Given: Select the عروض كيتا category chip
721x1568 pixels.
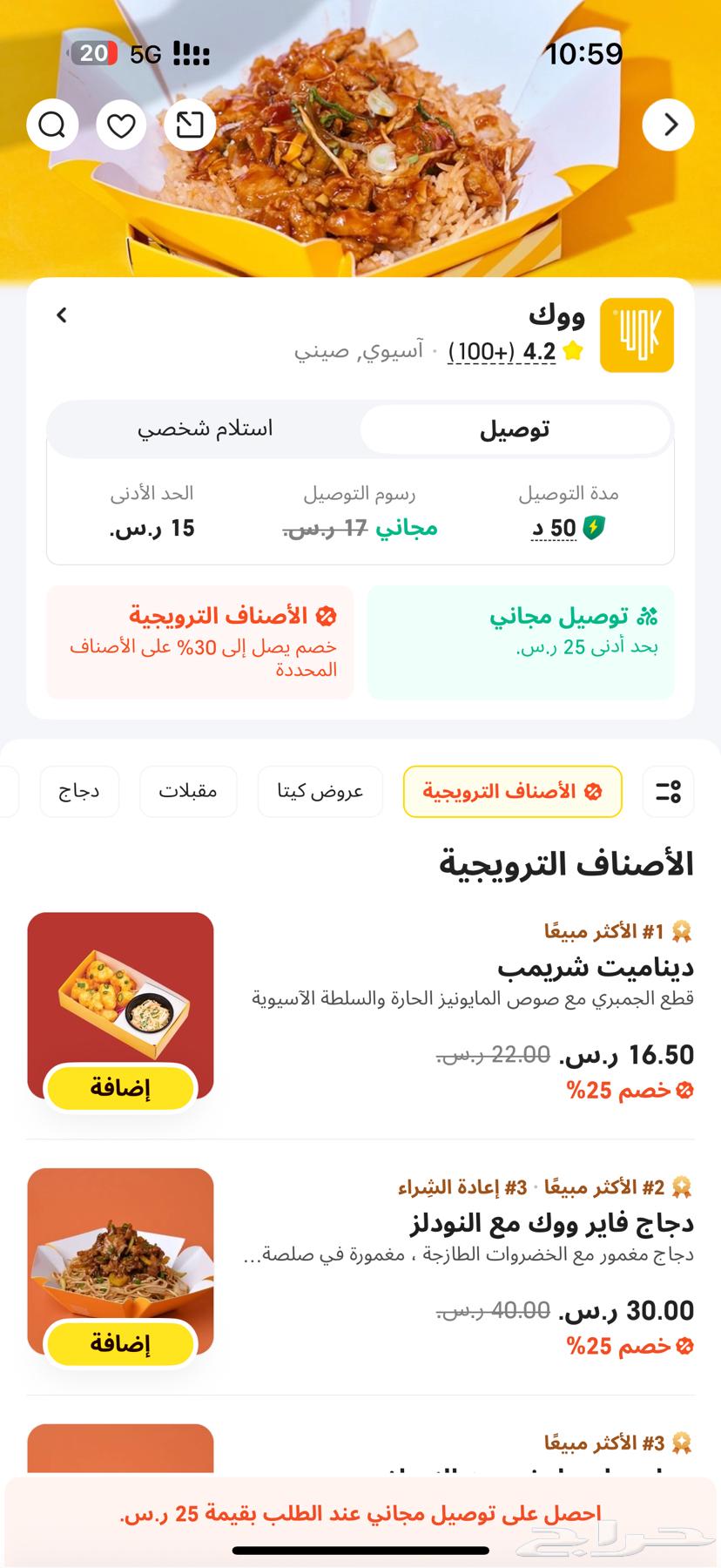Looking at the screenshot, I should pos(320,792).
